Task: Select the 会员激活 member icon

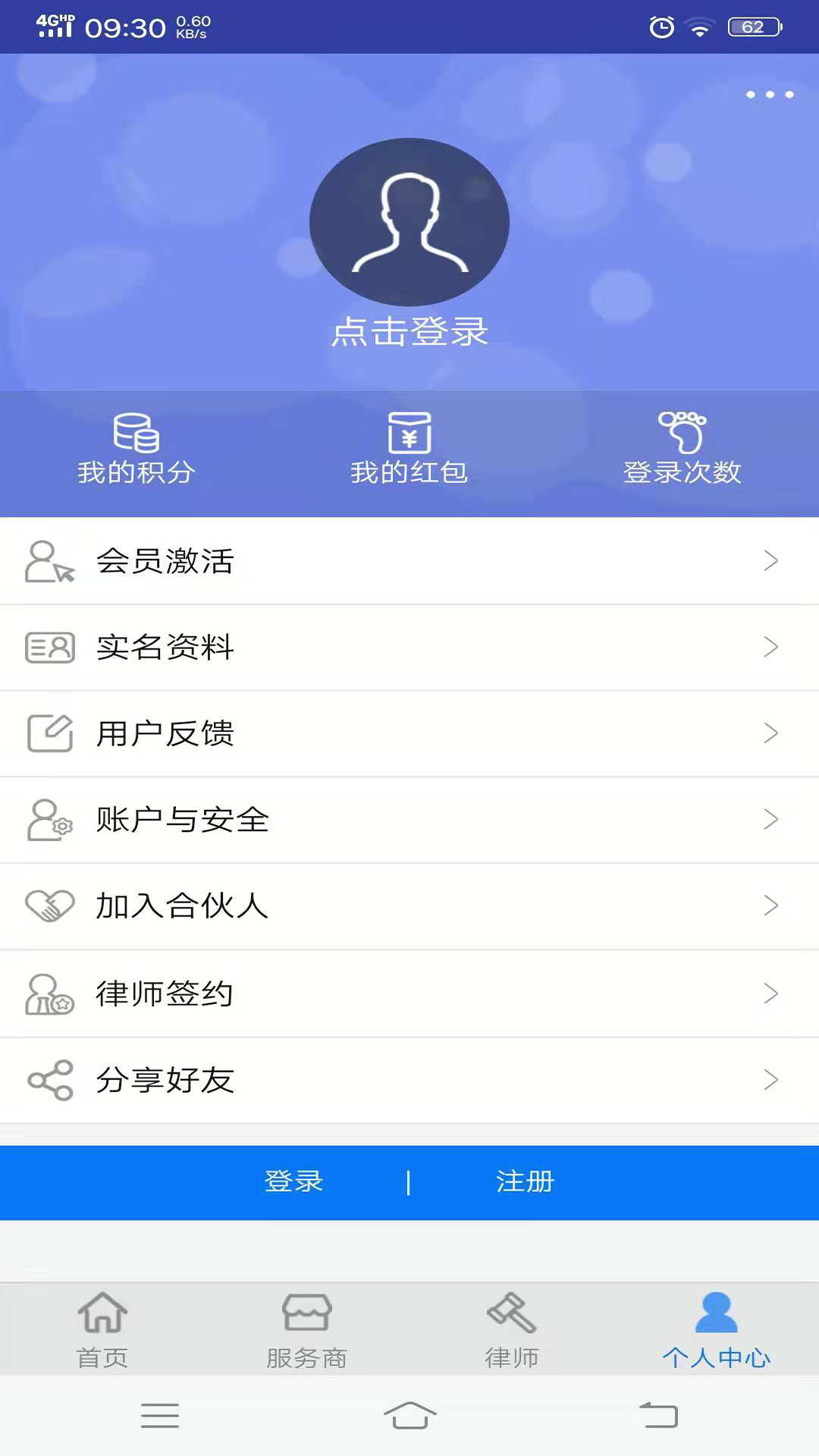Action: [47, 561]
